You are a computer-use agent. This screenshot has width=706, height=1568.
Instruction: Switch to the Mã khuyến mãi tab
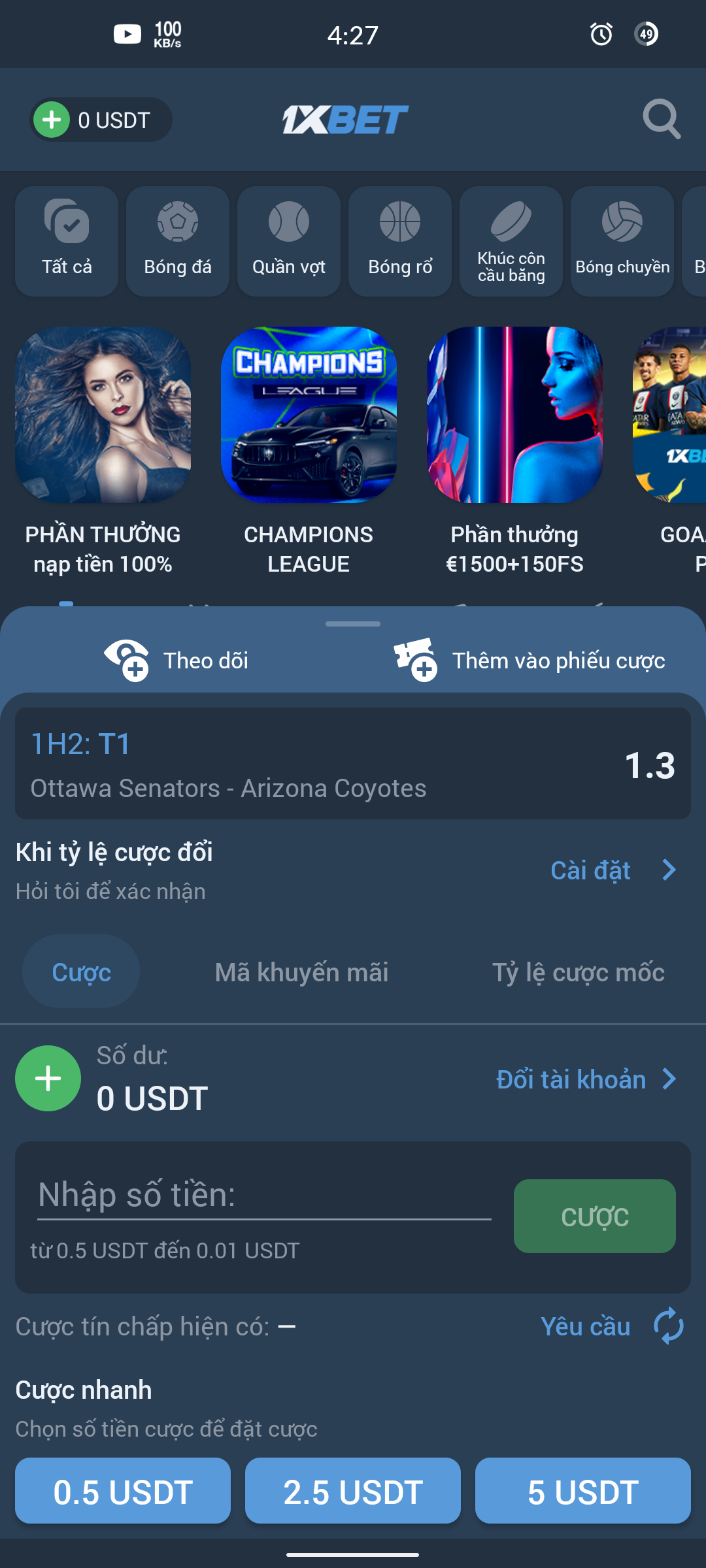(301, 972)
